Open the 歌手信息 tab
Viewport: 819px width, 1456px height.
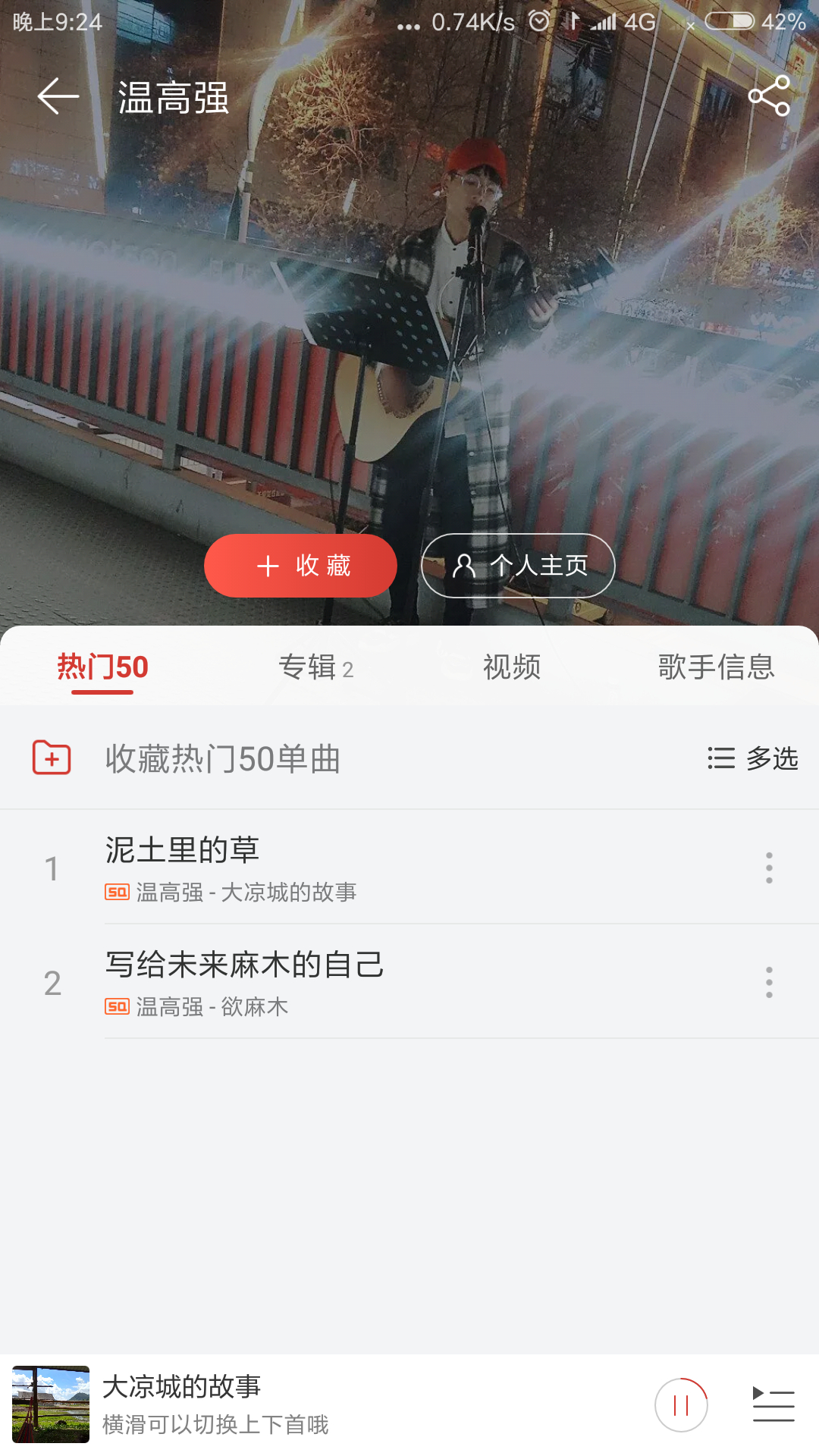pos(716,667)
